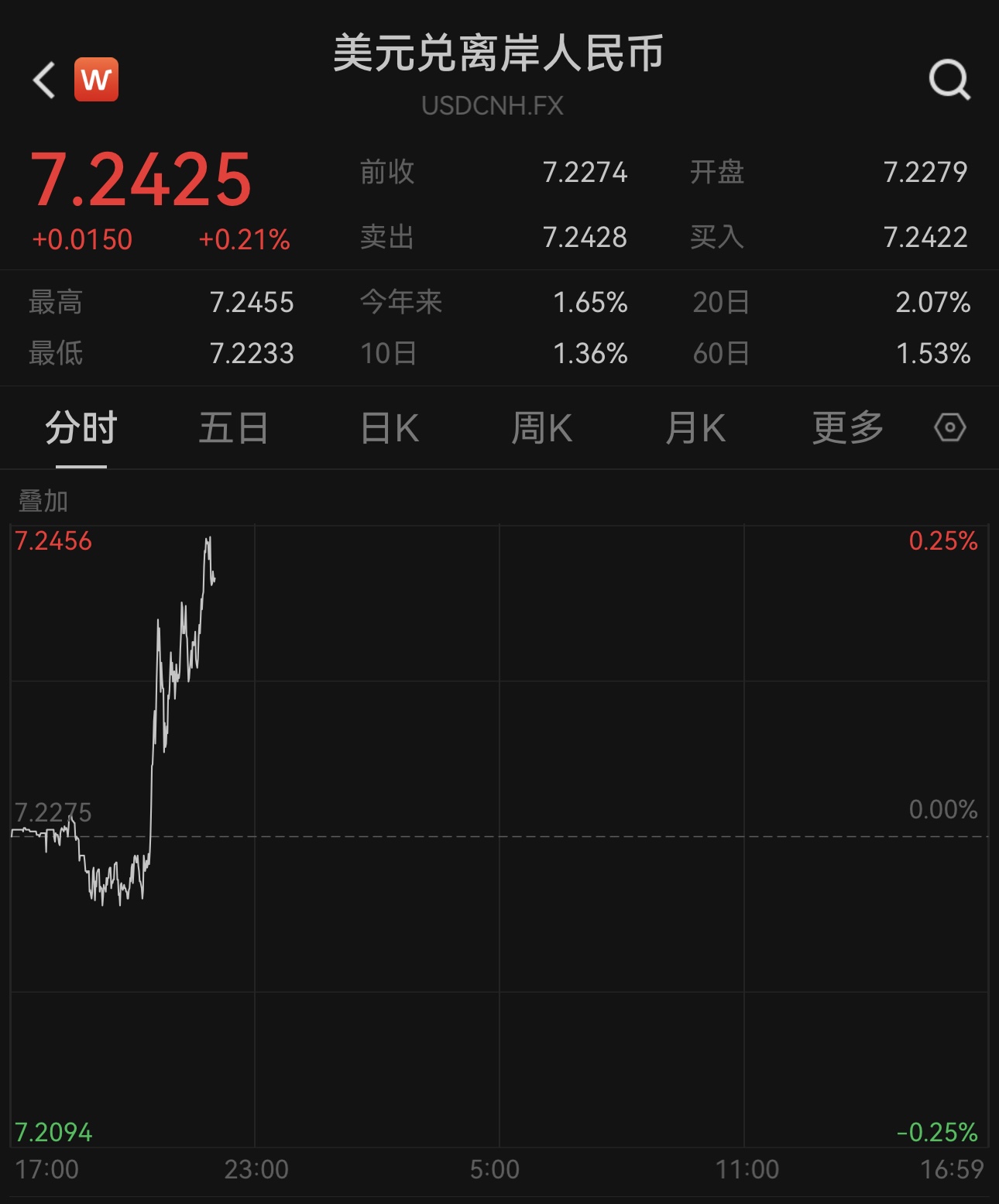The height and width of the screenshot is (1204, 999).
Task: Tap the search magnifier icon
Action: 951,79
